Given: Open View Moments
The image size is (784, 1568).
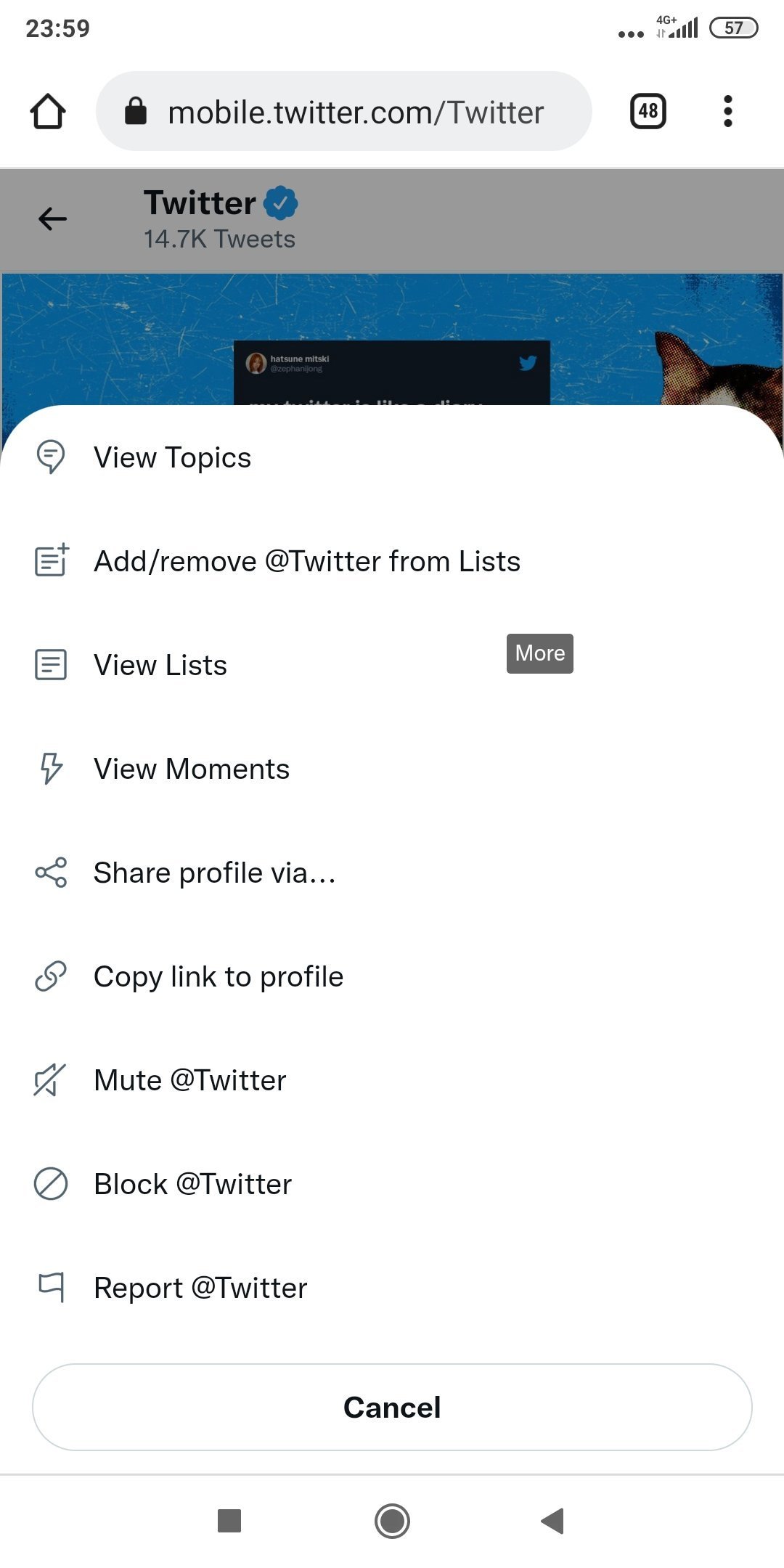Looking at the screenshot, I should 392,769.
